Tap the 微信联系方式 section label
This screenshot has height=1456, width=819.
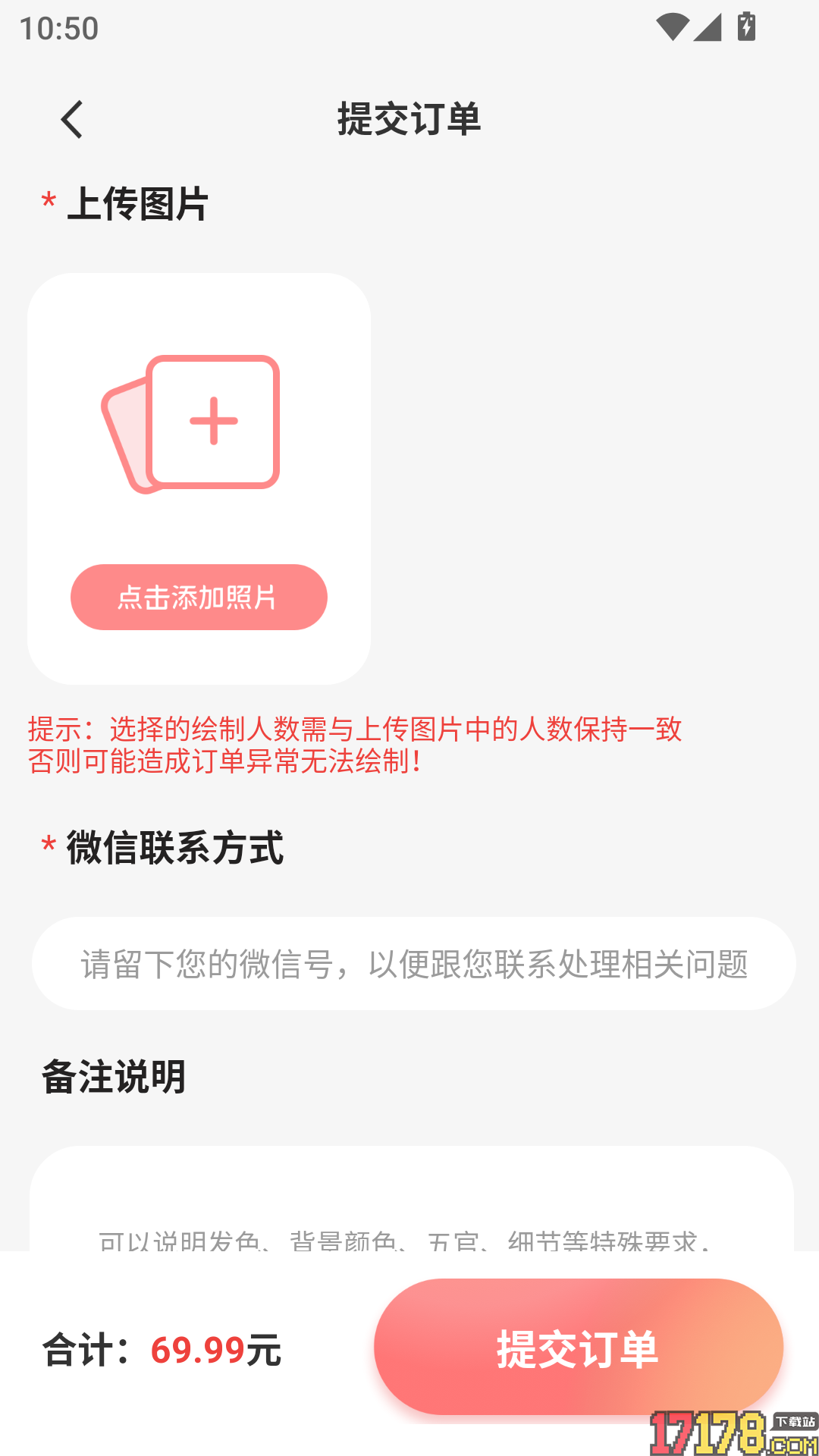point(173,849)
